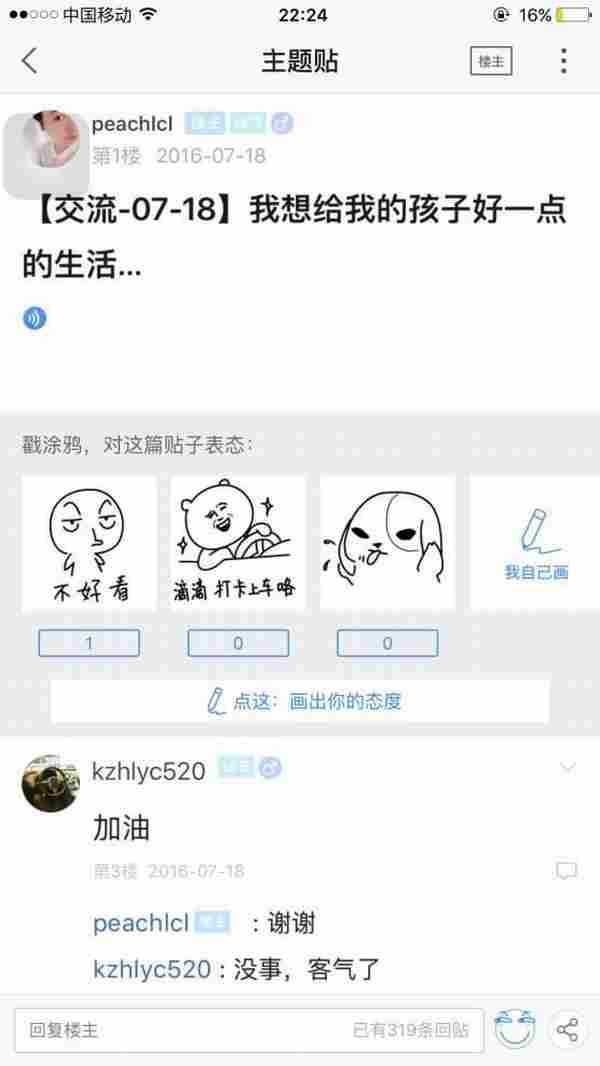This screenshot has width=600, height=1066.
Task: Pick the dog doodle sticker
Action: pyautogui.click(x=387, y=544)
